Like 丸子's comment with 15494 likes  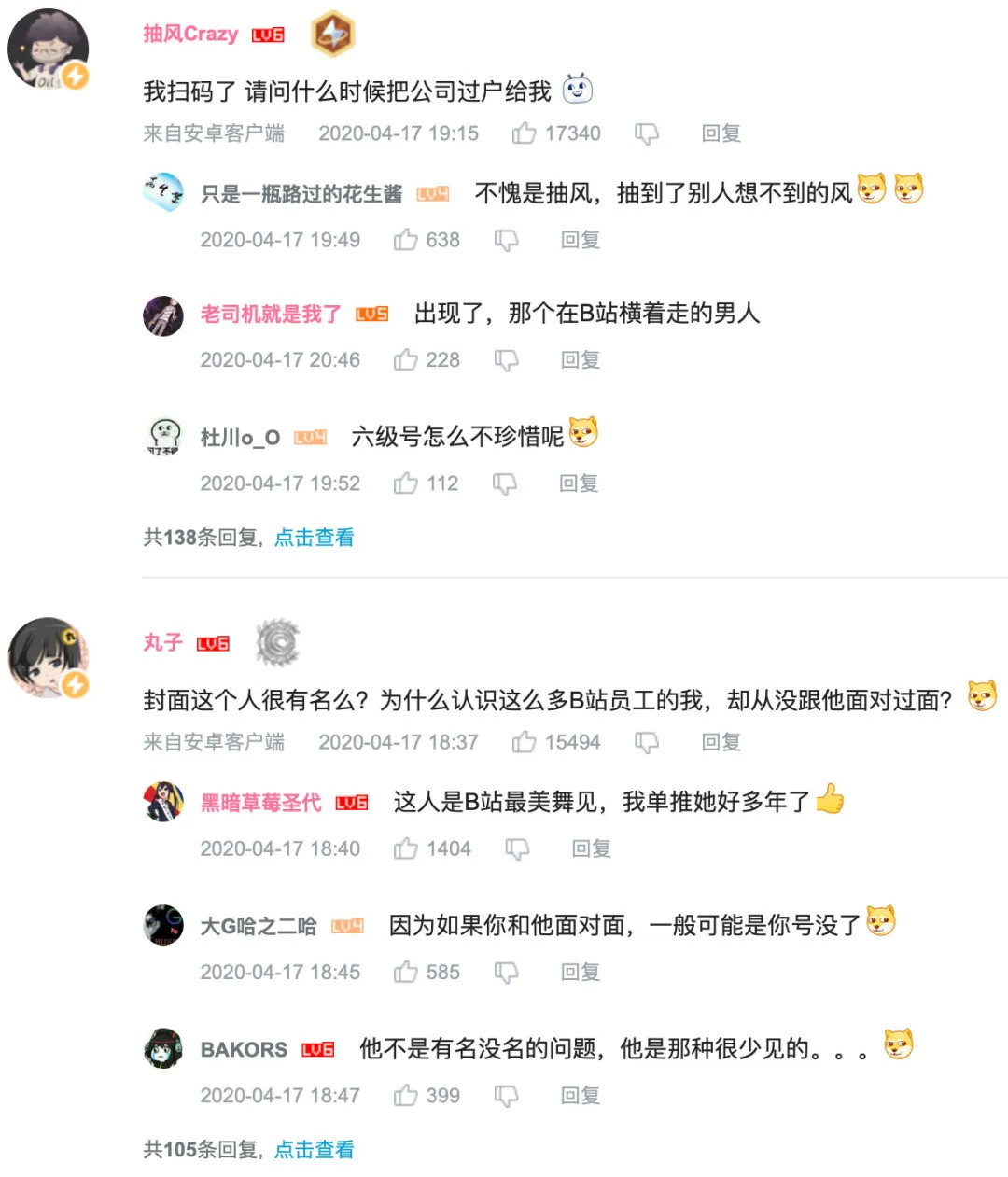(x=525, y=742)
